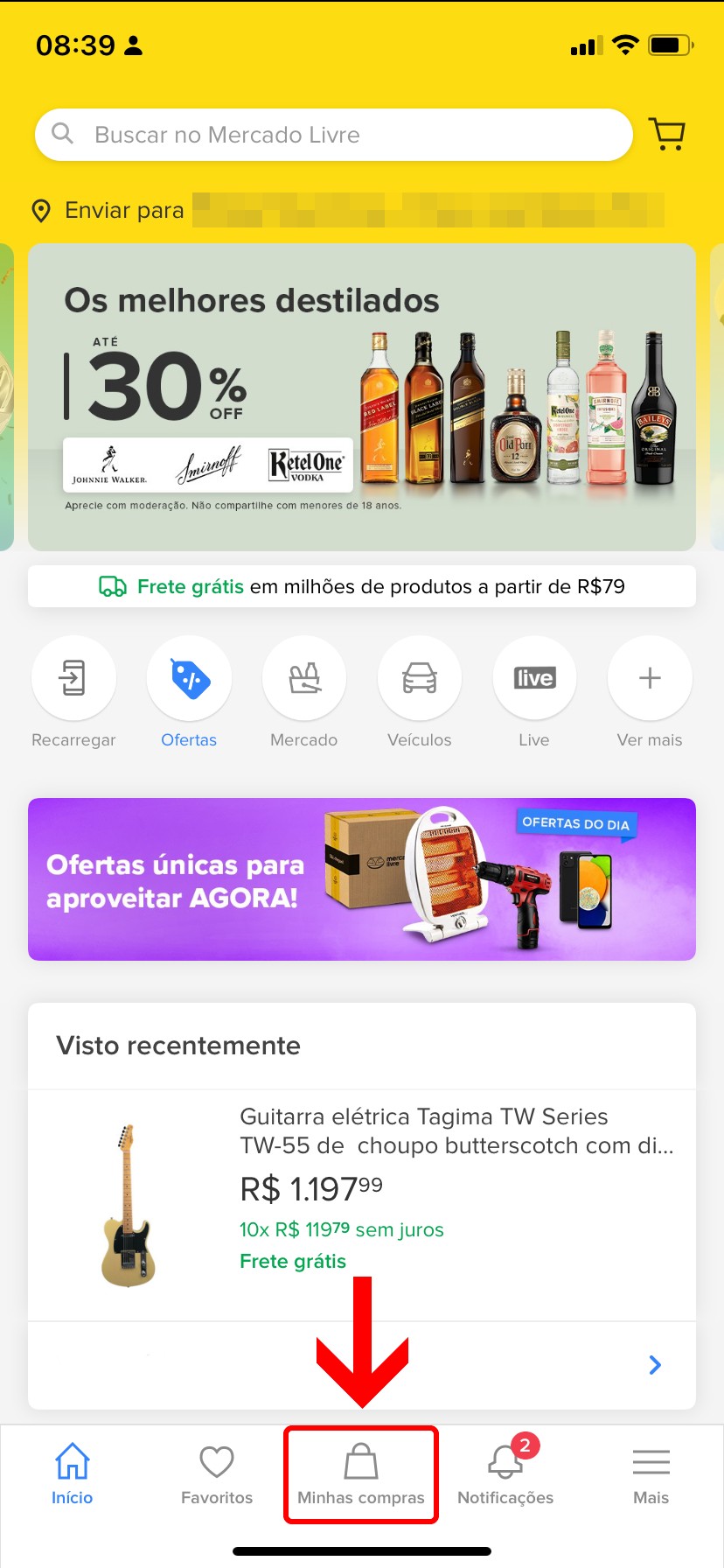Open the shopping cart

[x=668, y=134]
